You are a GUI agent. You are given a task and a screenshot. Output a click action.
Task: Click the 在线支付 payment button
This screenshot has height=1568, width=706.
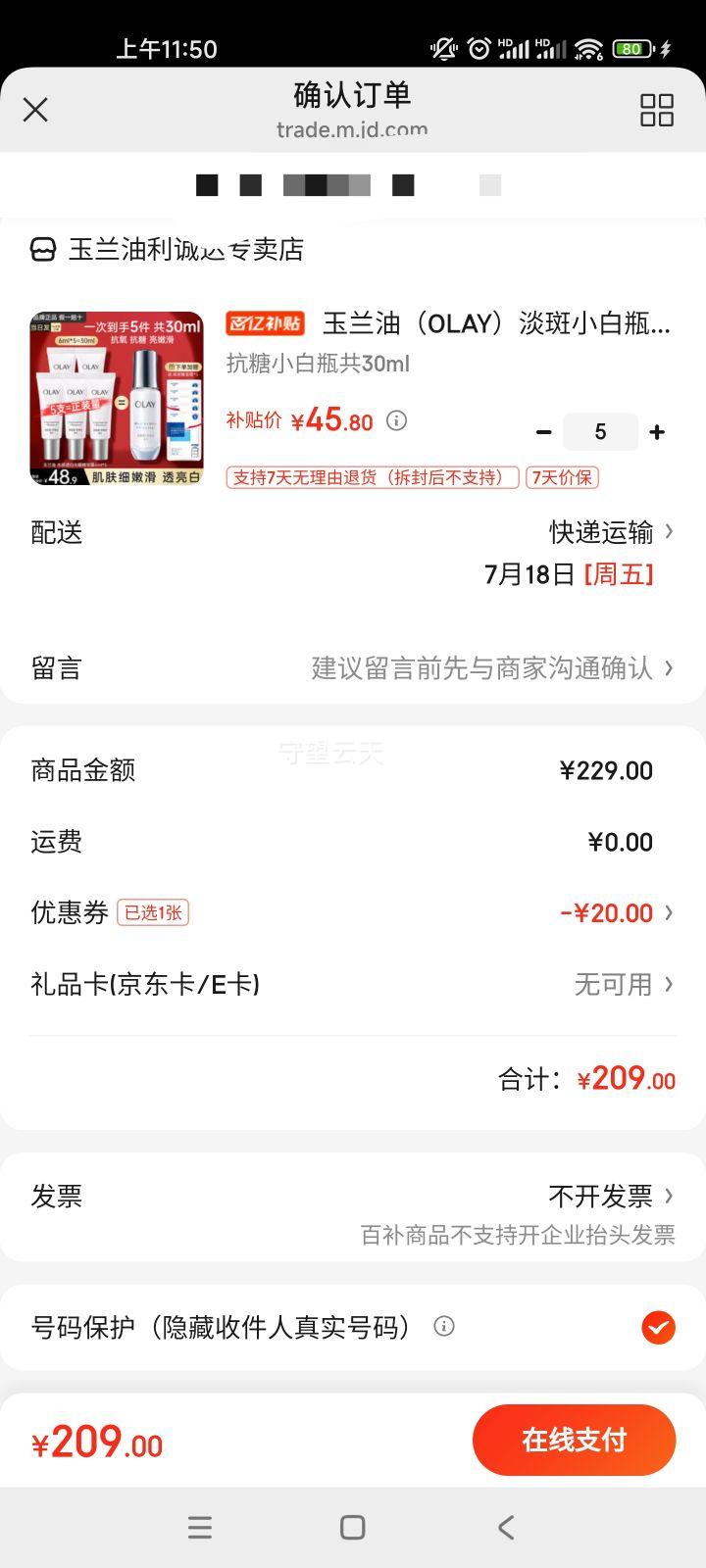(574, 1440)
